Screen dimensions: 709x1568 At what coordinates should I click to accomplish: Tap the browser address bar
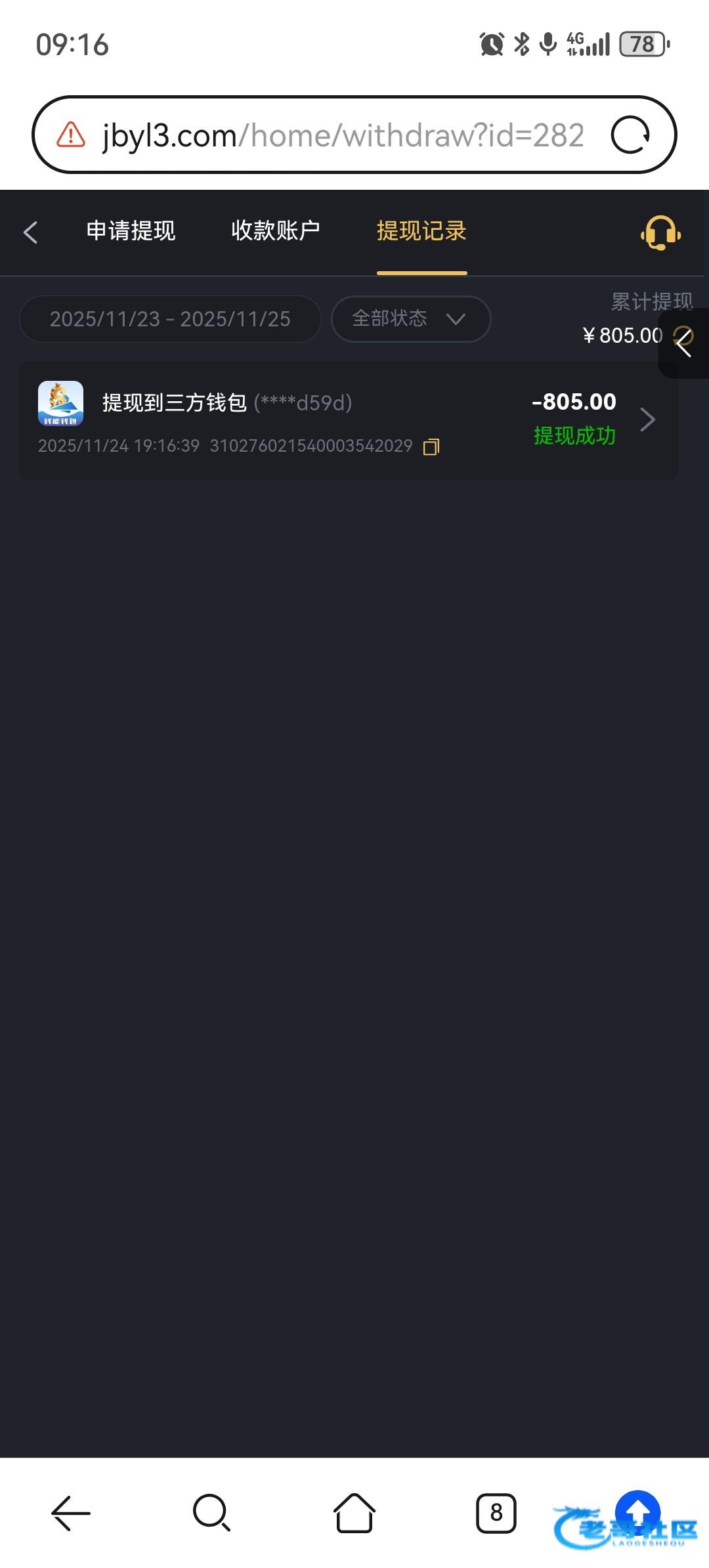[x=341, y=136]
